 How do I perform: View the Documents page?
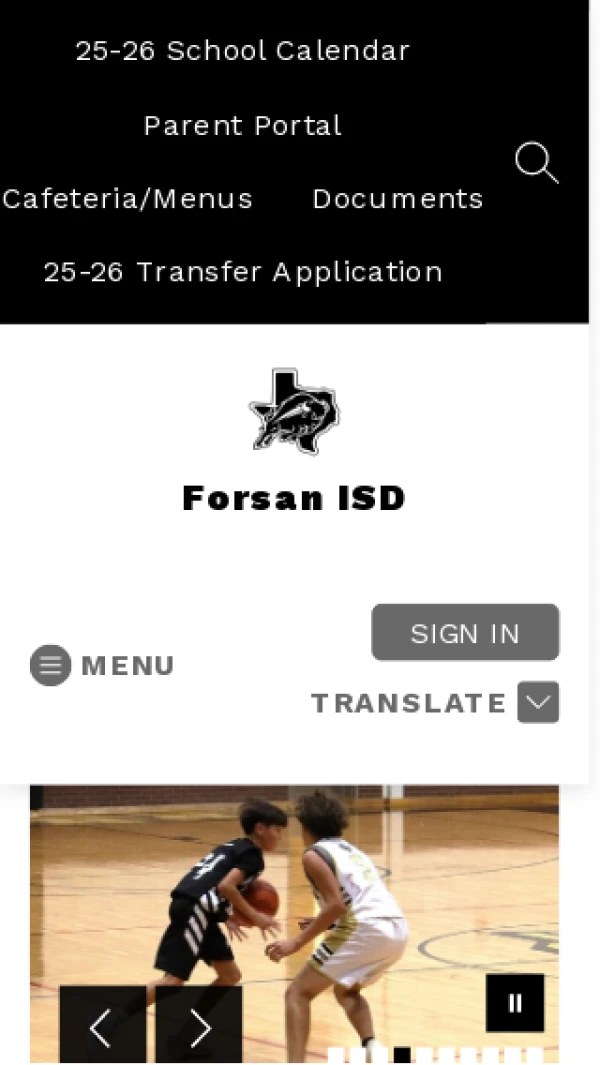[397, 199]
